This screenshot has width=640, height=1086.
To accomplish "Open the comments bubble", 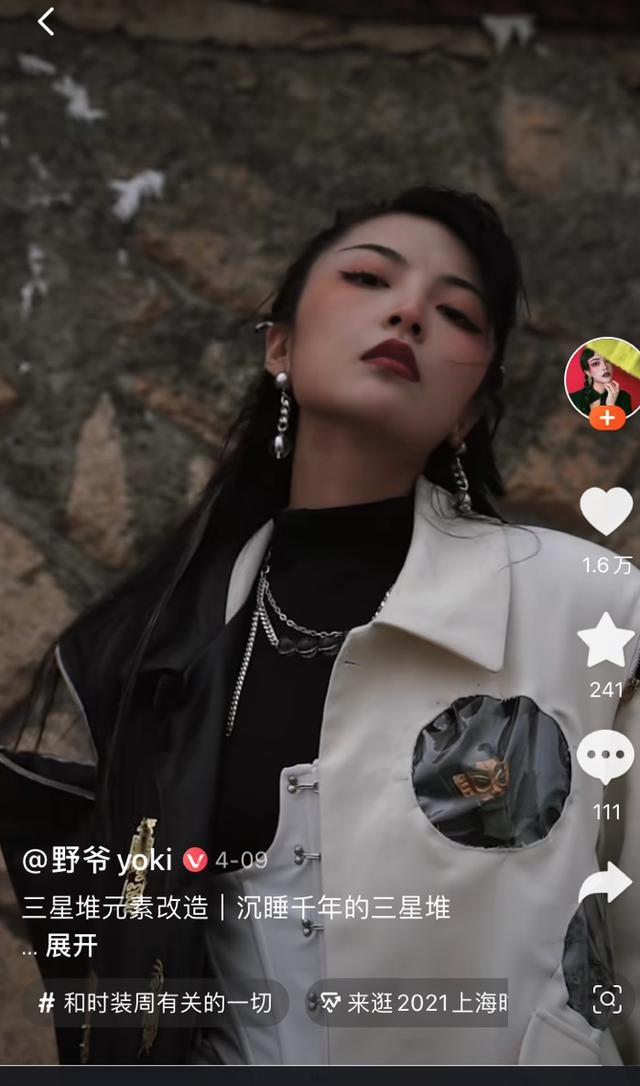I will coord(605,757).
